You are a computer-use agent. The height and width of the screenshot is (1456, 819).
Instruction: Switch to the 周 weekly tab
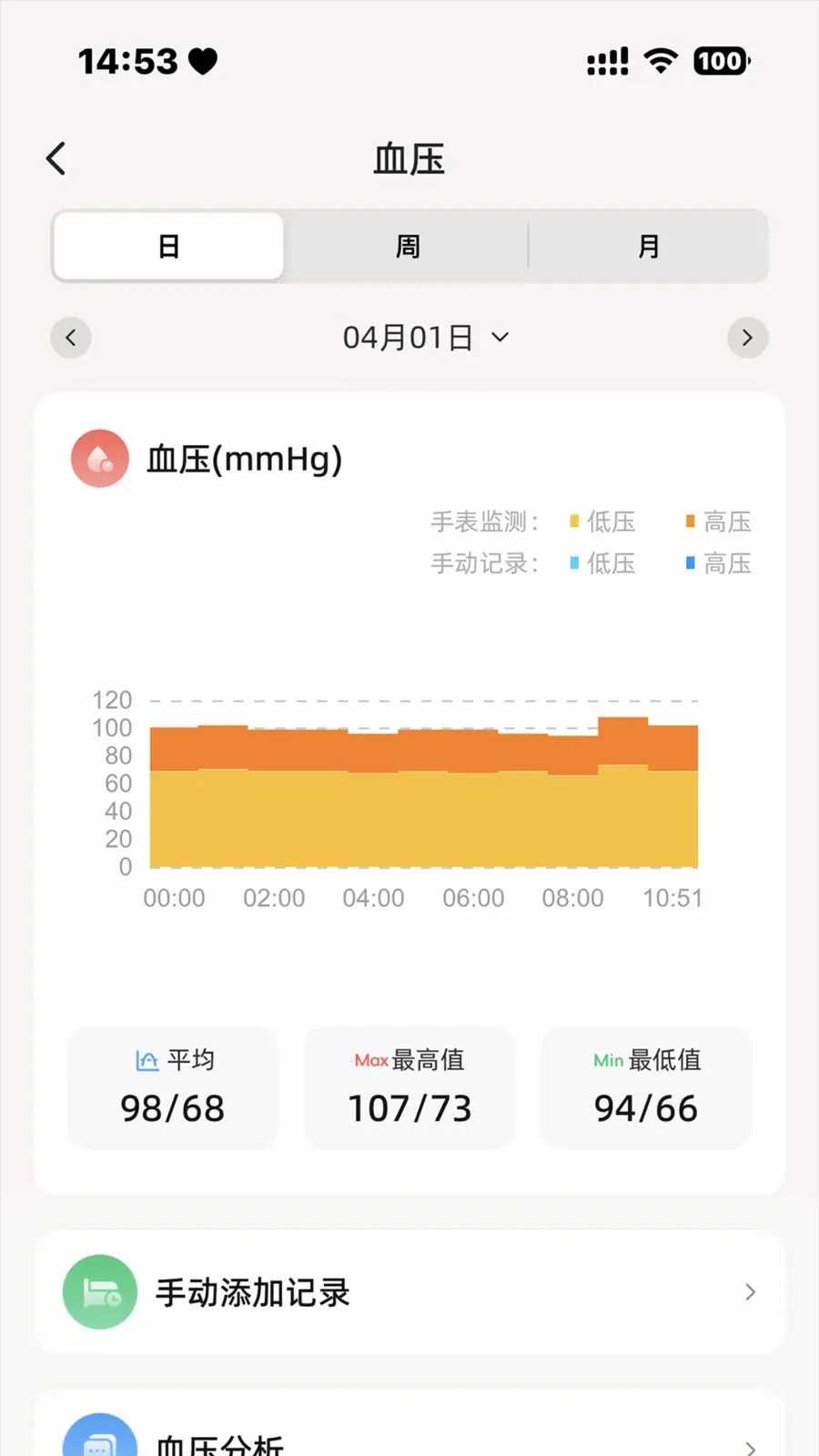point(407,246)
